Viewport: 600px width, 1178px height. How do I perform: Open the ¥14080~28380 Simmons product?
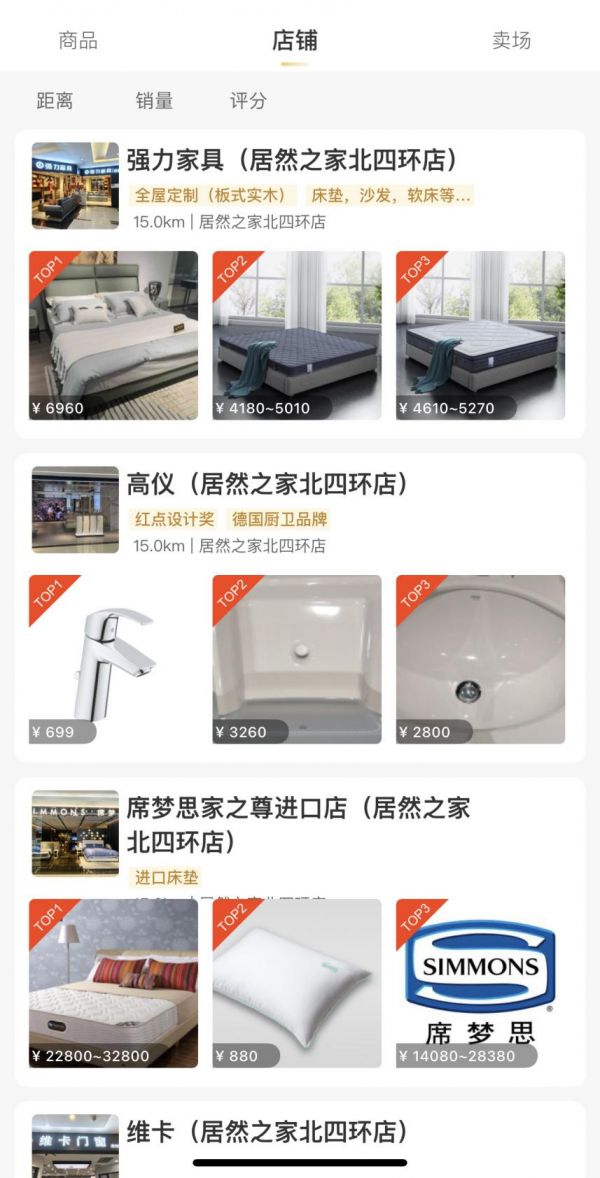coord(480,983)
